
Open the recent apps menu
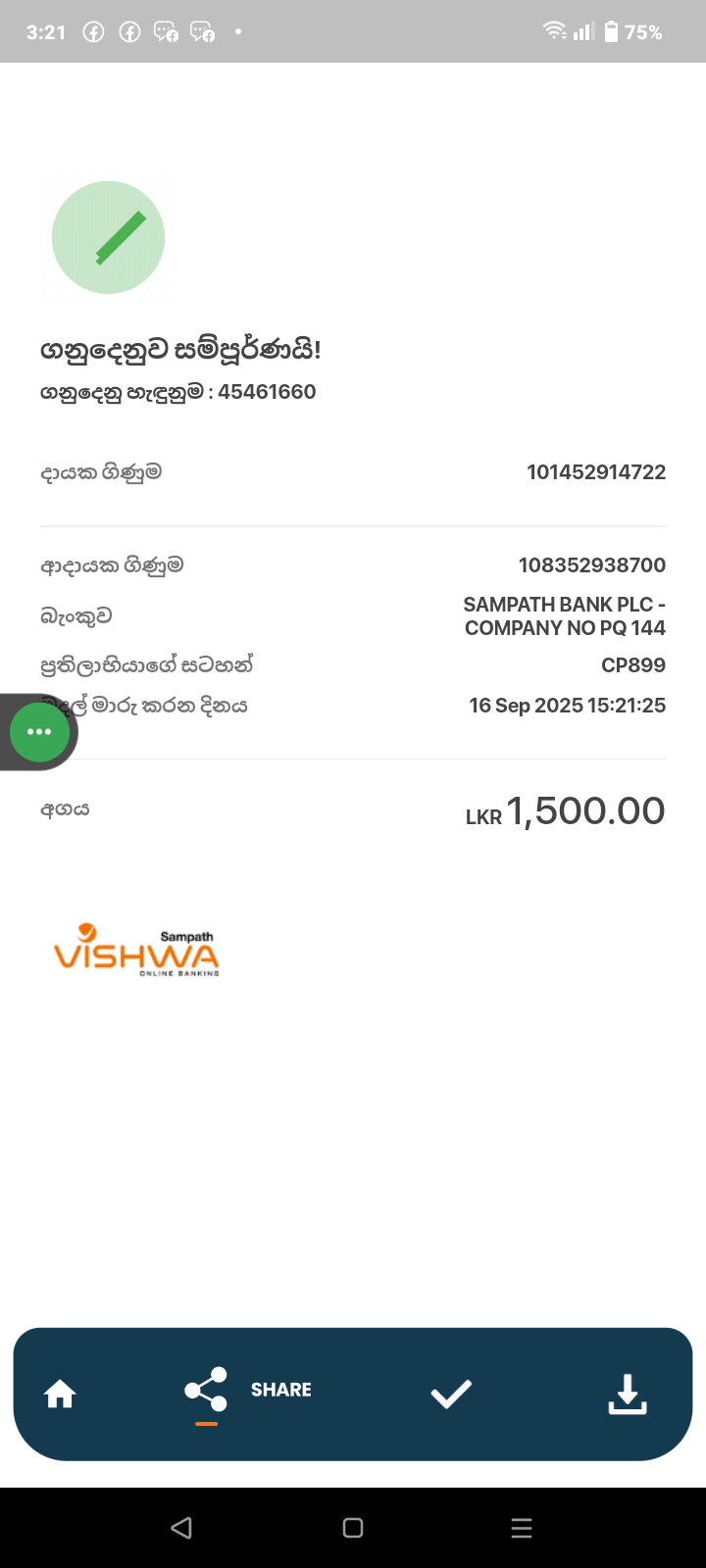tap(522, 1528)
